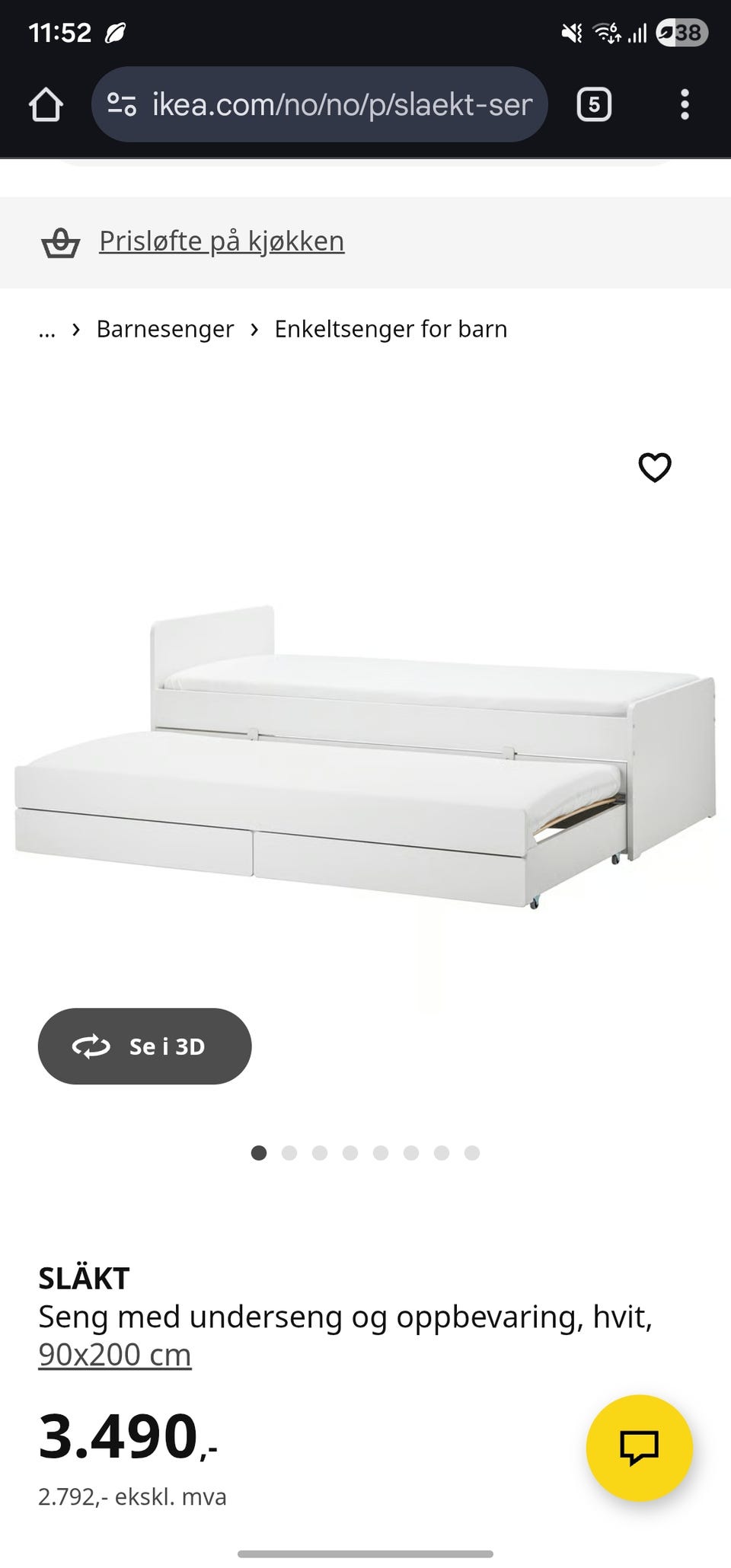The width and height of the screenshot is (731, 1568).
Task: View the bed with Se i 3D
Action: tap(145, 1046)
